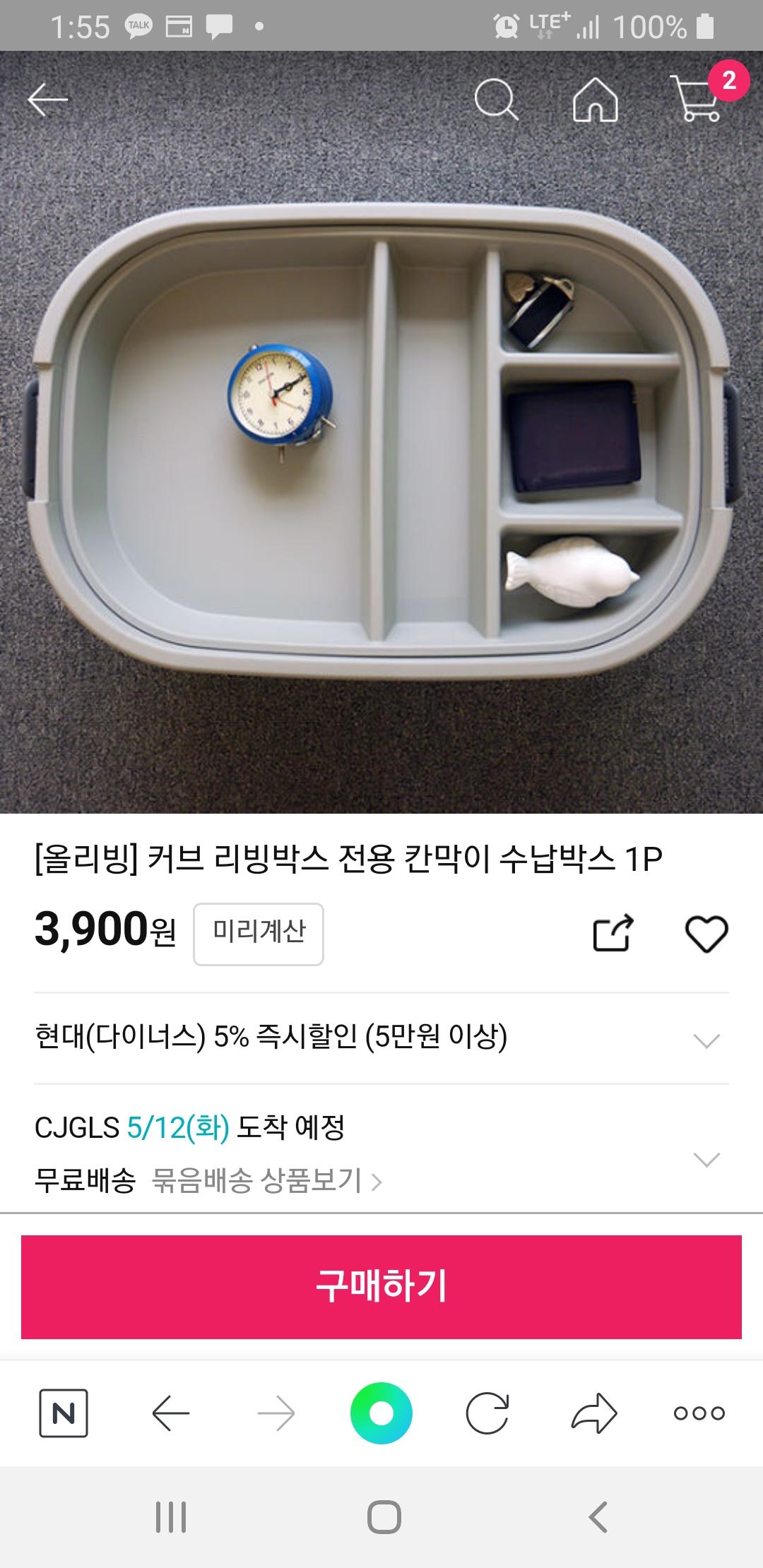Go to previous page in browser toolbar

pos(171,1413)
